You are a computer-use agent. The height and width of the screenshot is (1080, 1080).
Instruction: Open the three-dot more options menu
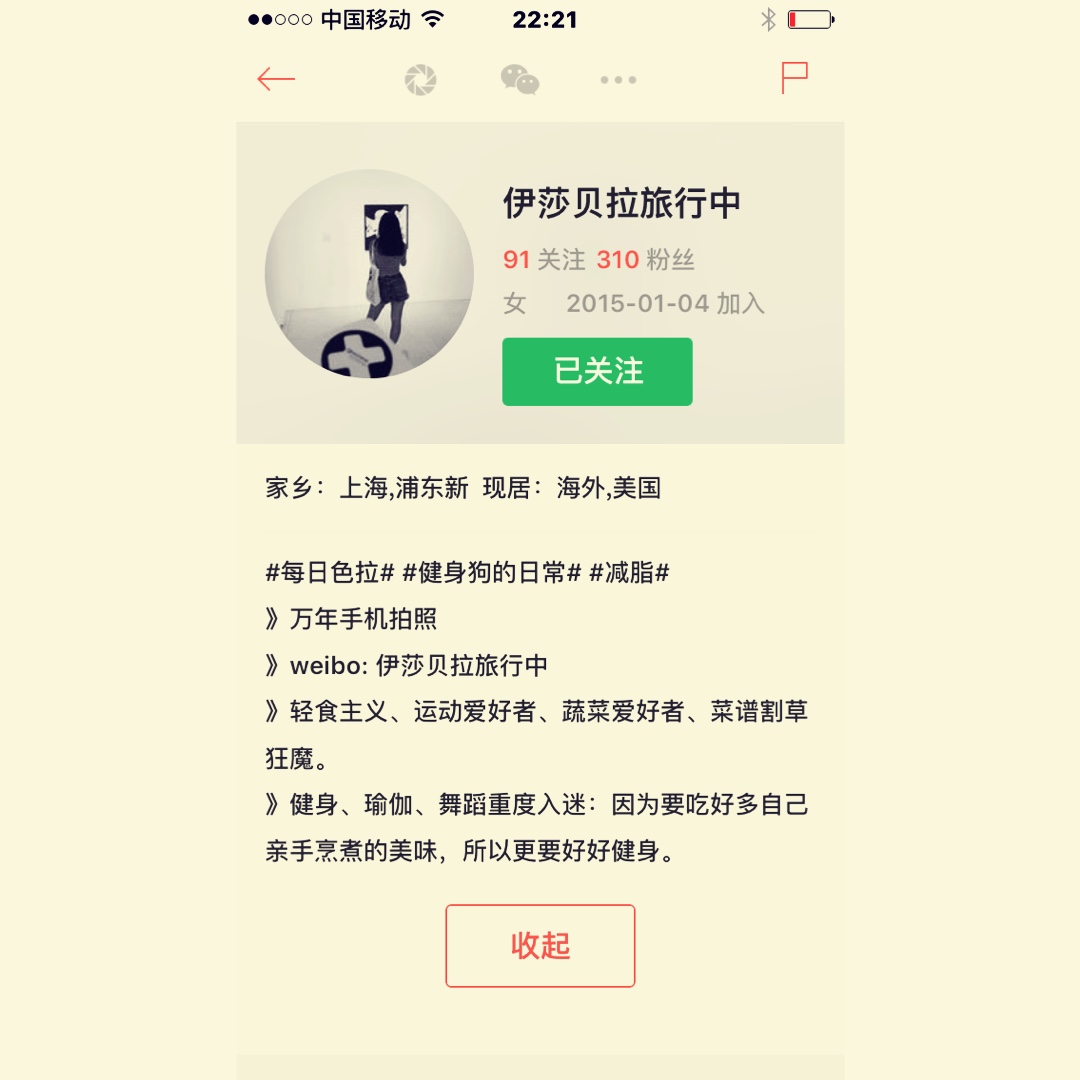click(x=618, y=80)
